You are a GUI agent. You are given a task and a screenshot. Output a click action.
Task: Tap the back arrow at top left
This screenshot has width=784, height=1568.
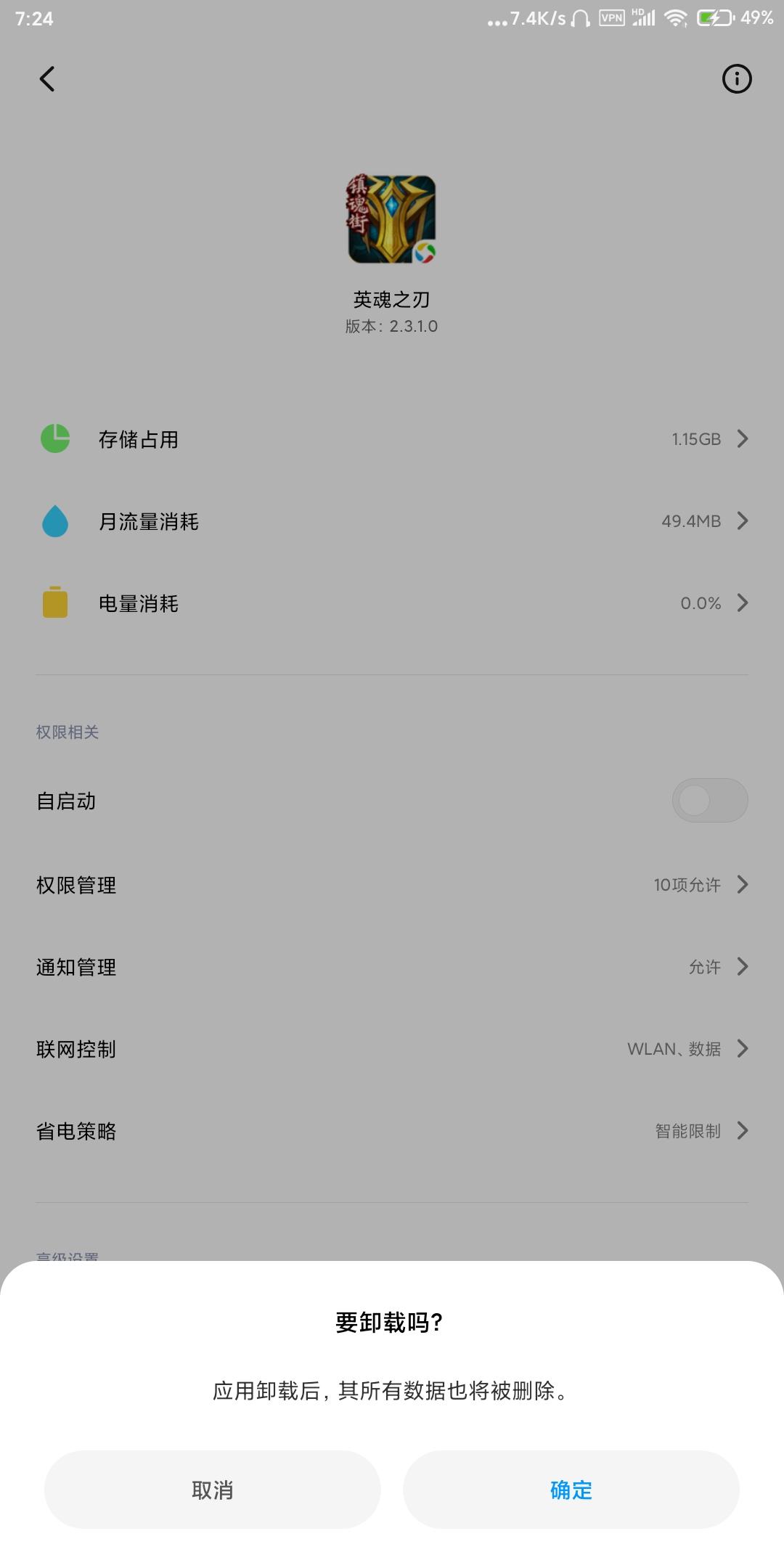(46, 78)
